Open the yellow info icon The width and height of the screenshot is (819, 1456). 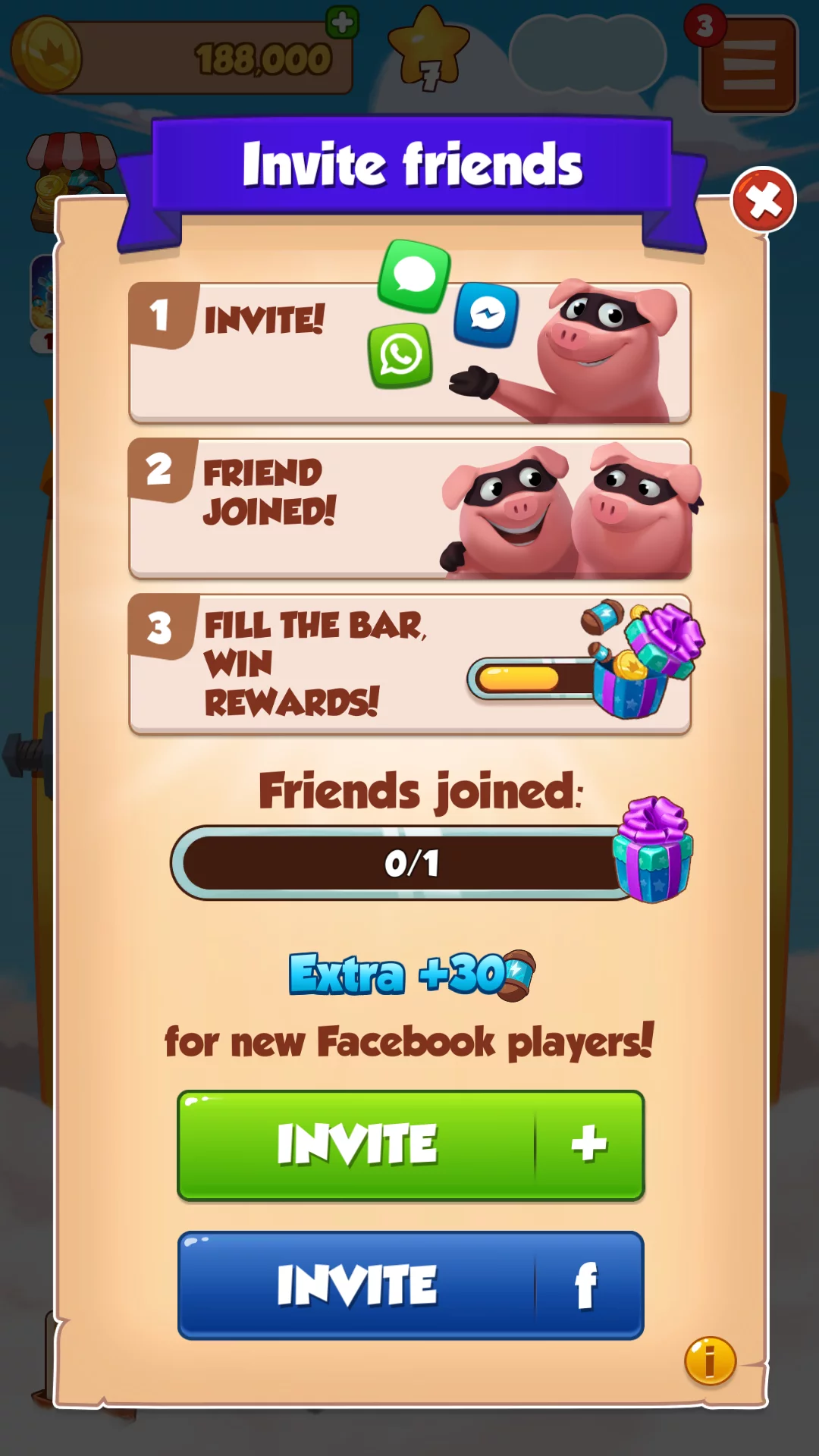710,1360
